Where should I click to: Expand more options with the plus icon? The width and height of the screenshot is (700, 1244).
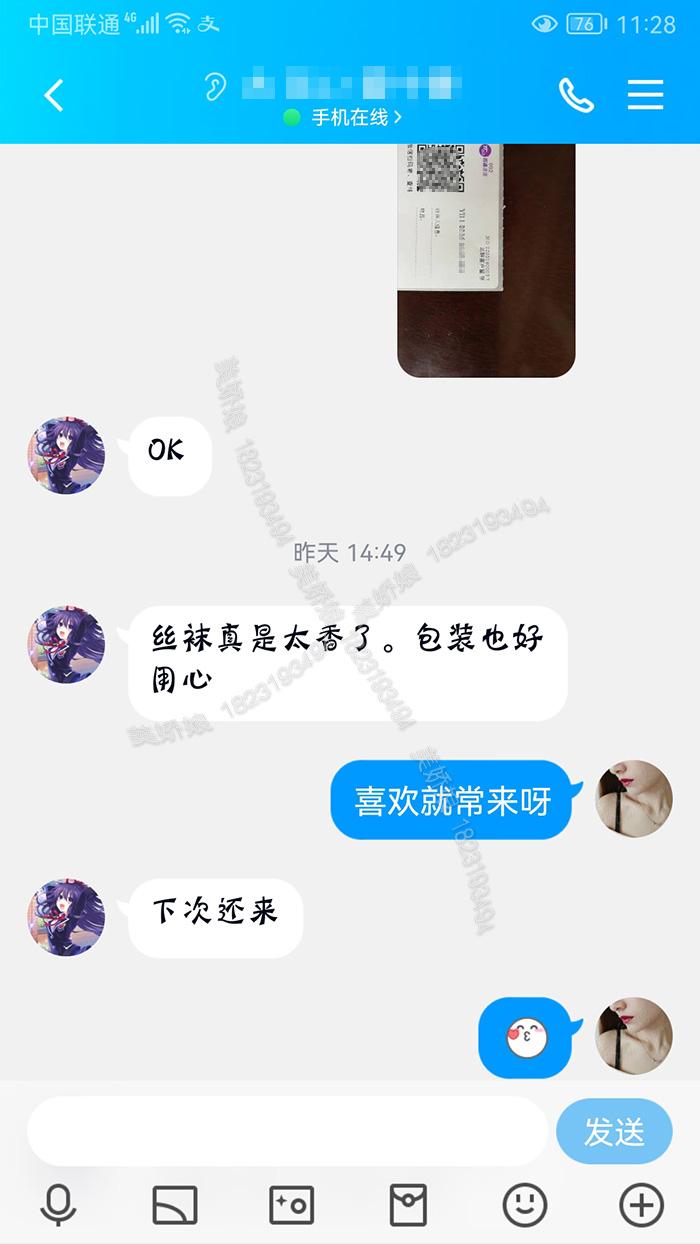[641, 1205]
